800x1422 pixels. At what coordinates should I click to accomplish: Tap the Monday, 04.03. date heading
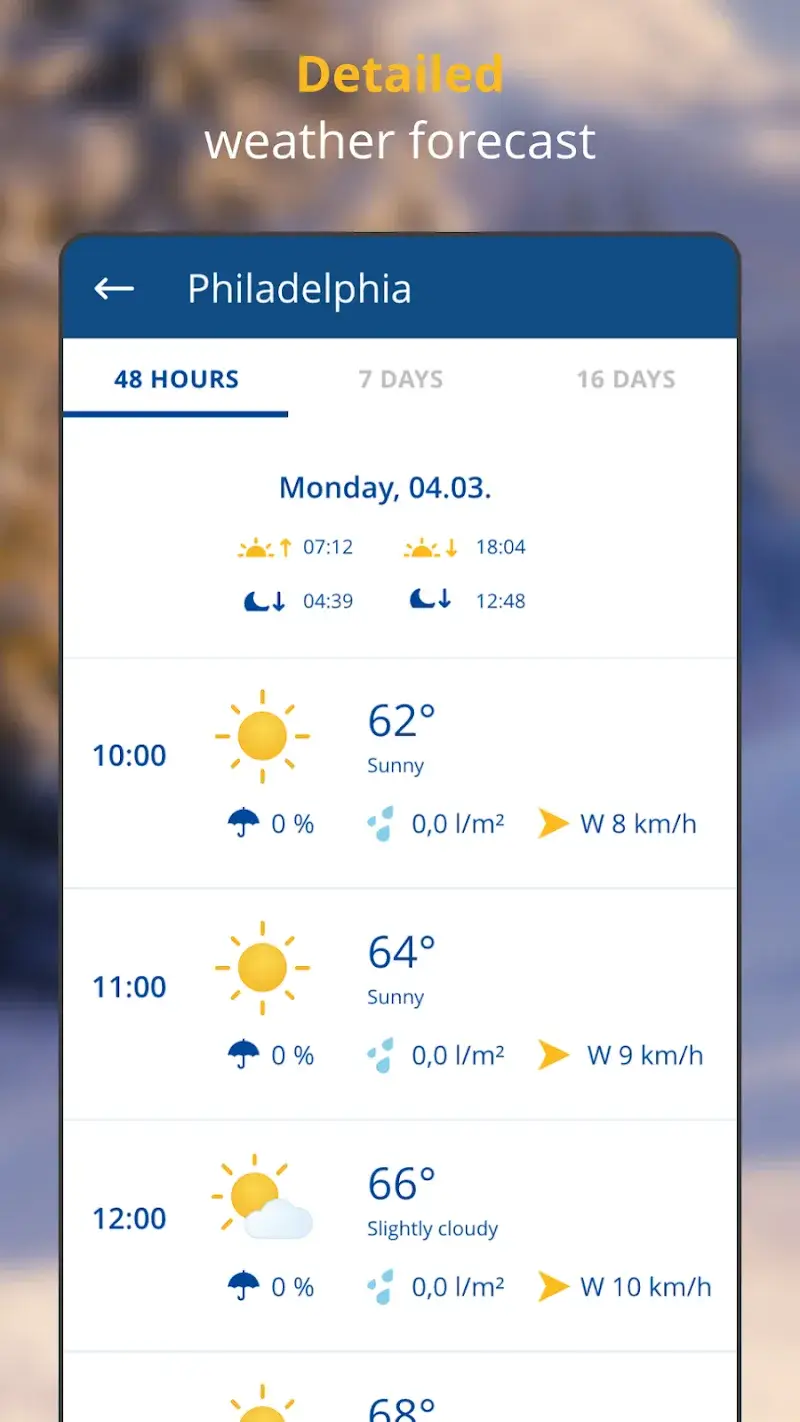[x=386, y=487]
